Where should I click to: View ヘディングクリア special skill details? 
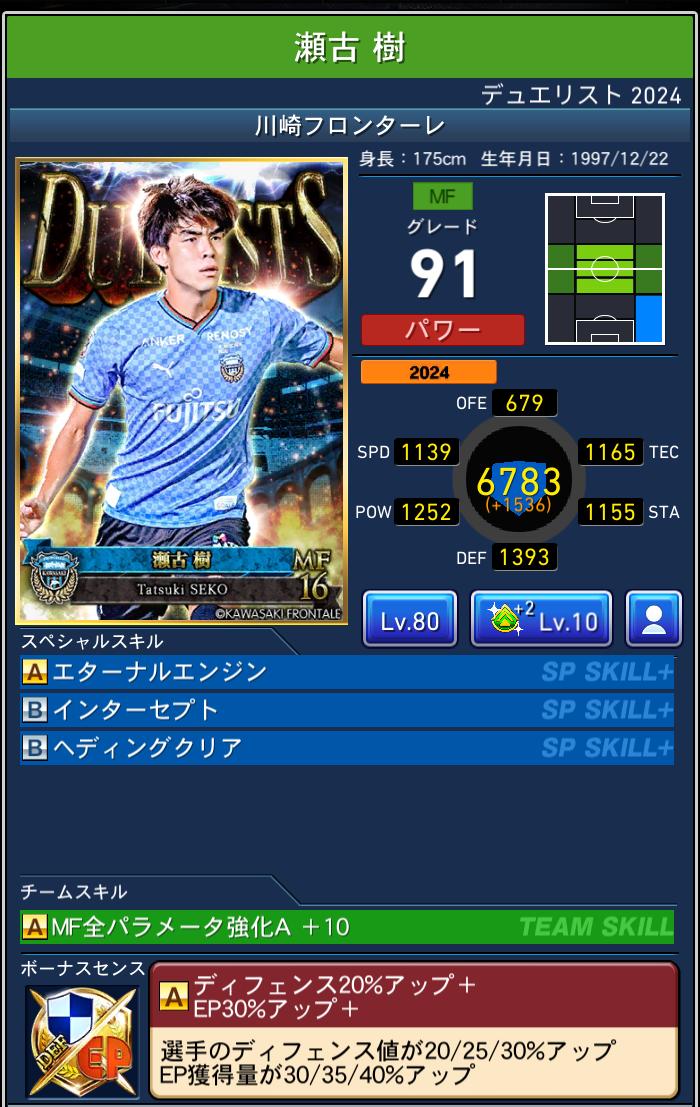click(346, 748)
